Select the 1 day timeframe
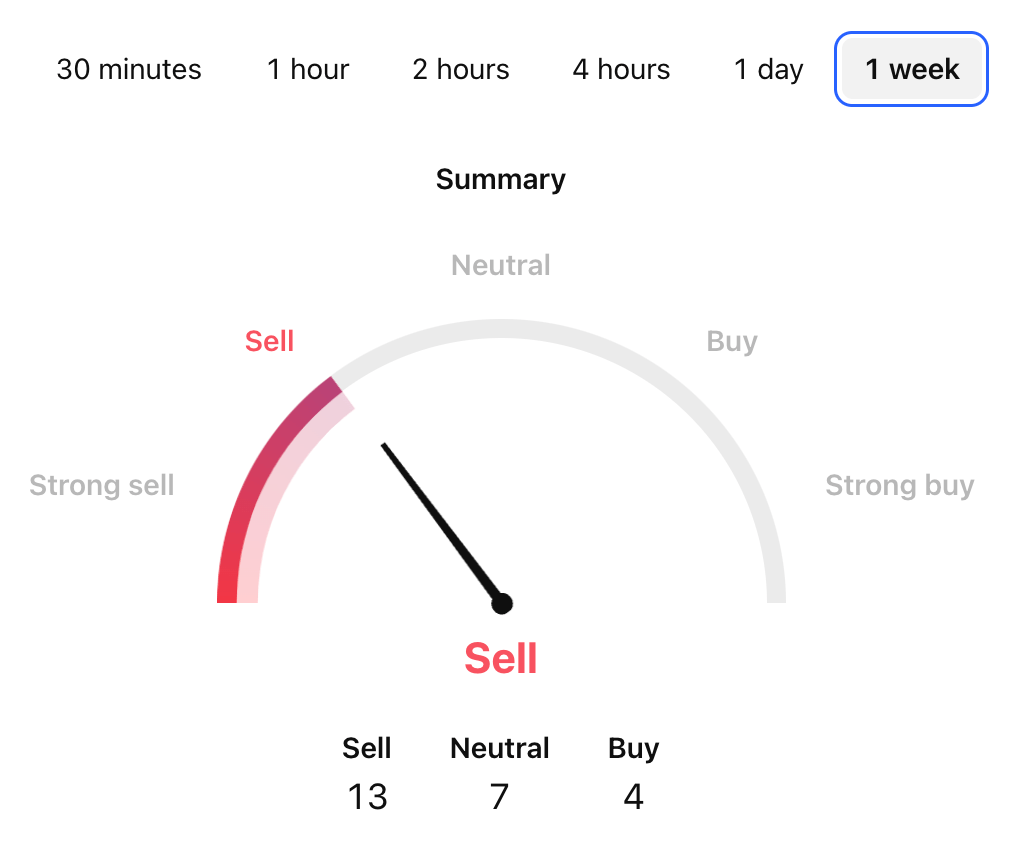 [x=768, y=70]
